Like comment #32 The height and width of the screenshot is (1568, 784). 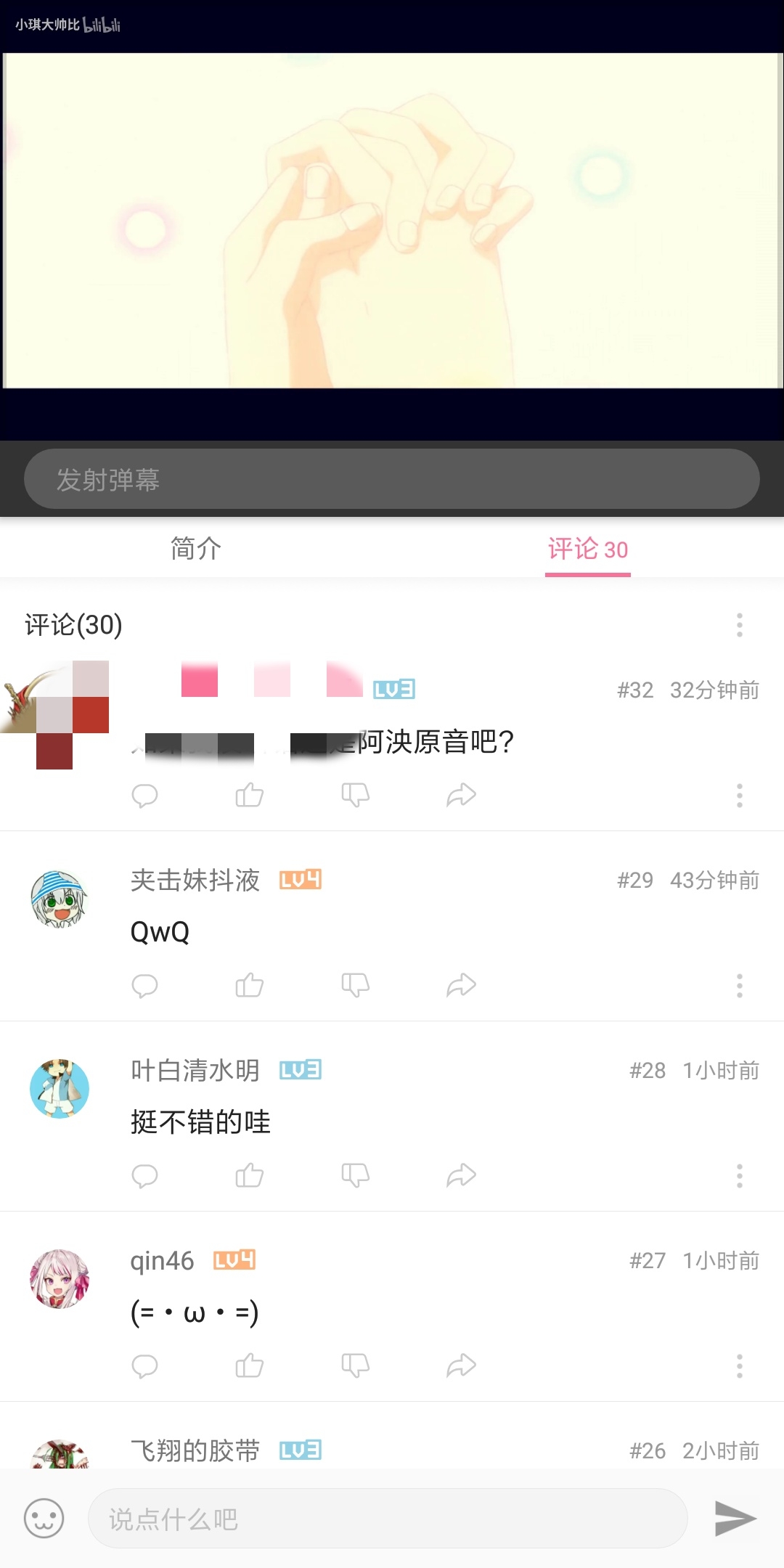[x=249, y=795]
